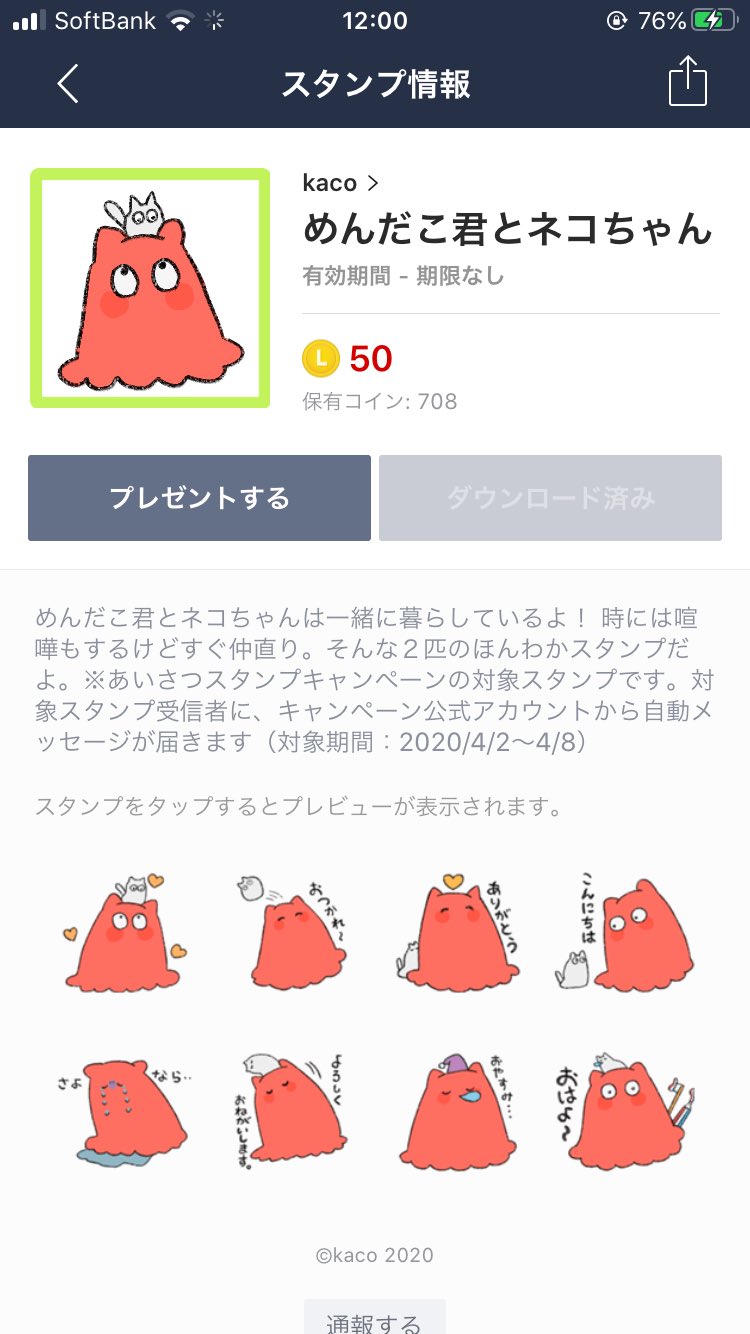Go back from the スタンプ情報 screen
This screenshot has height=1334, width=750.
pyautogui.click(x=67, y=84)
